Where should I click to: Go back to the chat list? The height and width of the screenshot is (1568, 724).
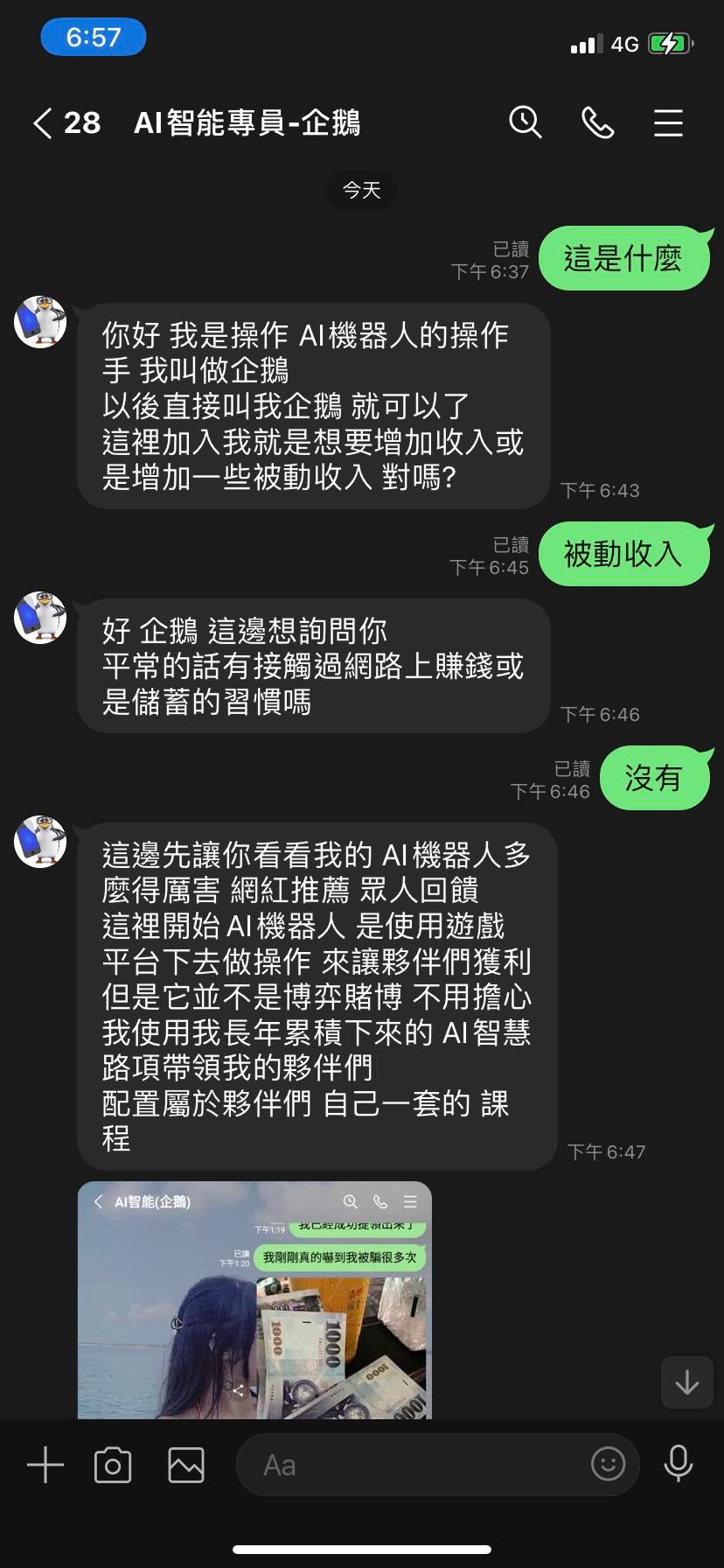pos(44,123)
